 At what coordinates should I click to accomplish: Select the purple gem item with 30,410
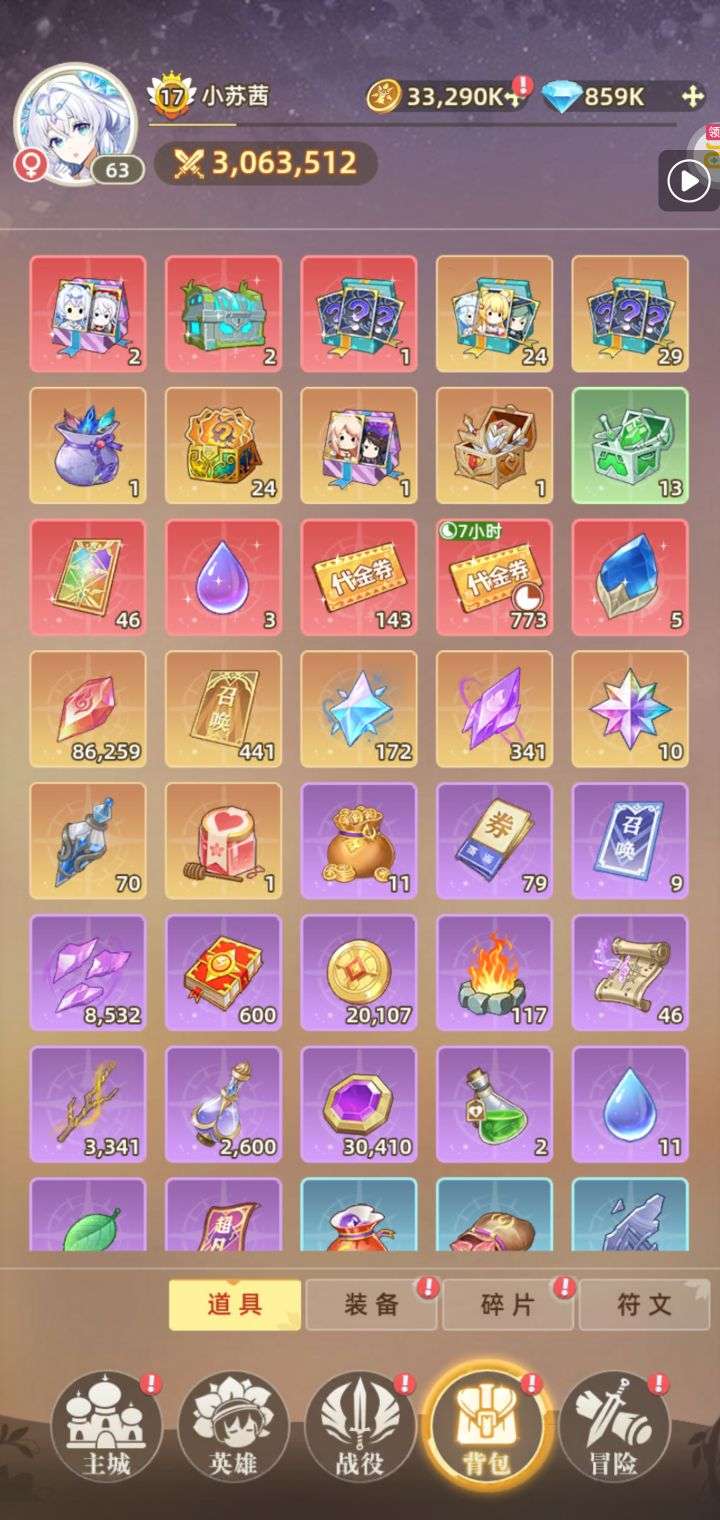[359, 1105]
